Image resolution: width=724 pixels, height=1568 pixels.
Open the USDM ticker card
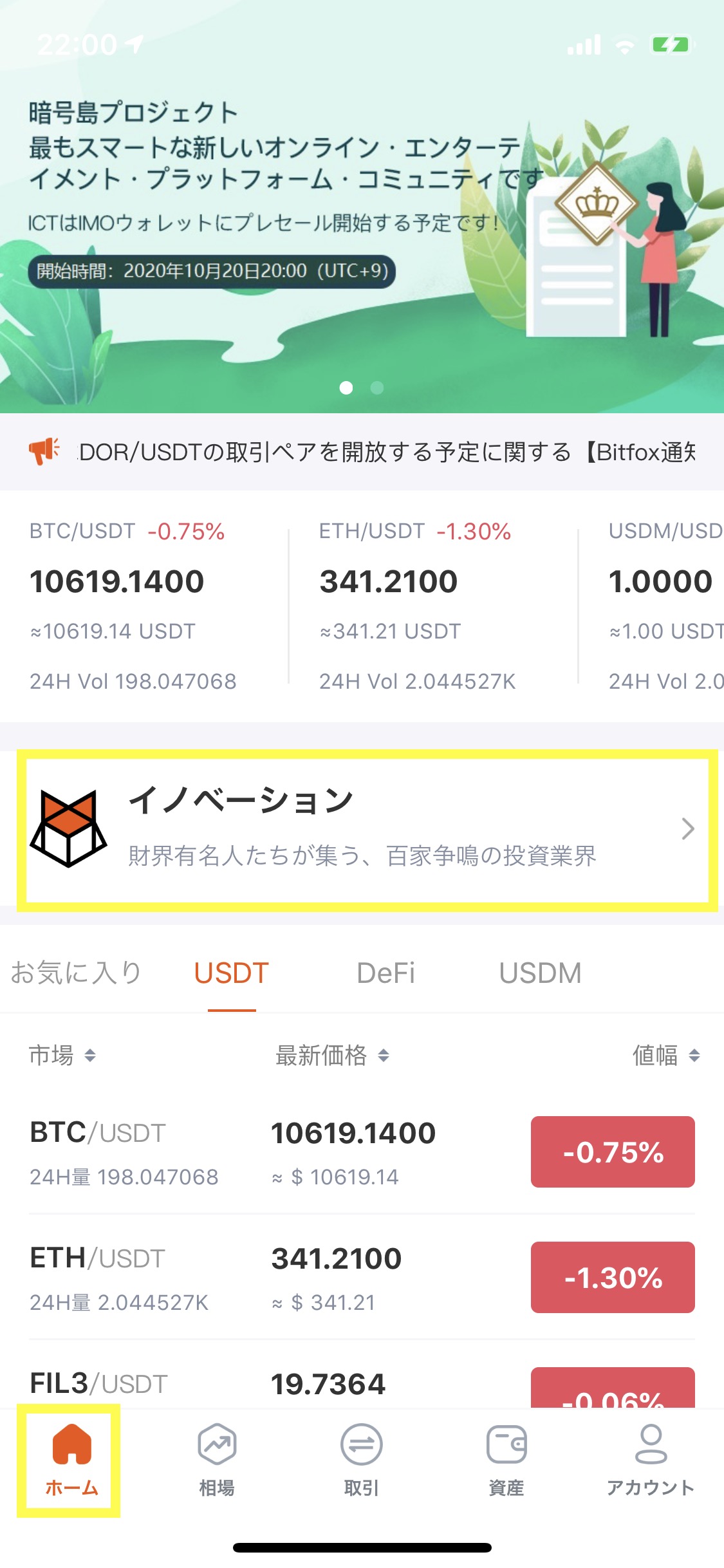[663, 605]
